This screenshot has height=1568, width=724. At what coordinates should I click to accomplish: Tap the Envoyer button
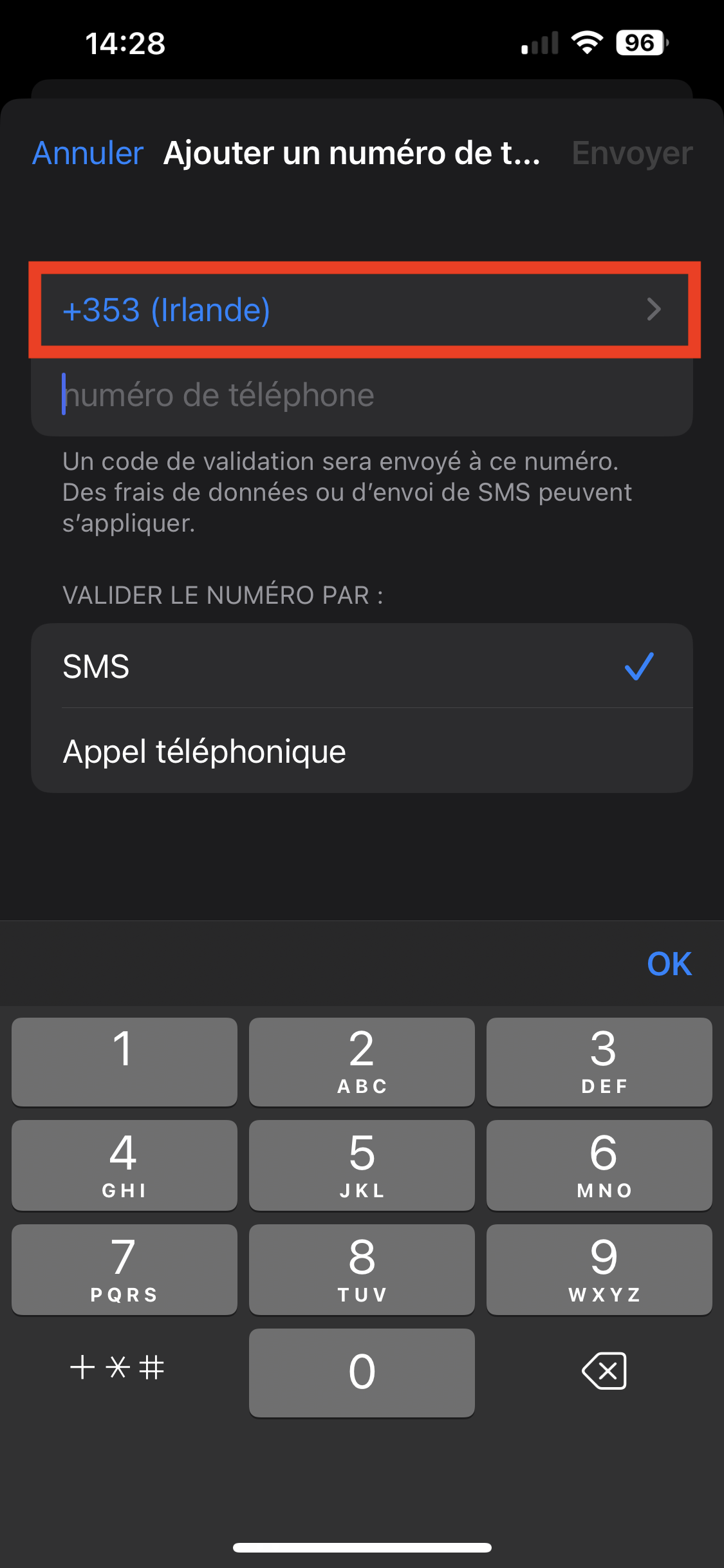632,153
